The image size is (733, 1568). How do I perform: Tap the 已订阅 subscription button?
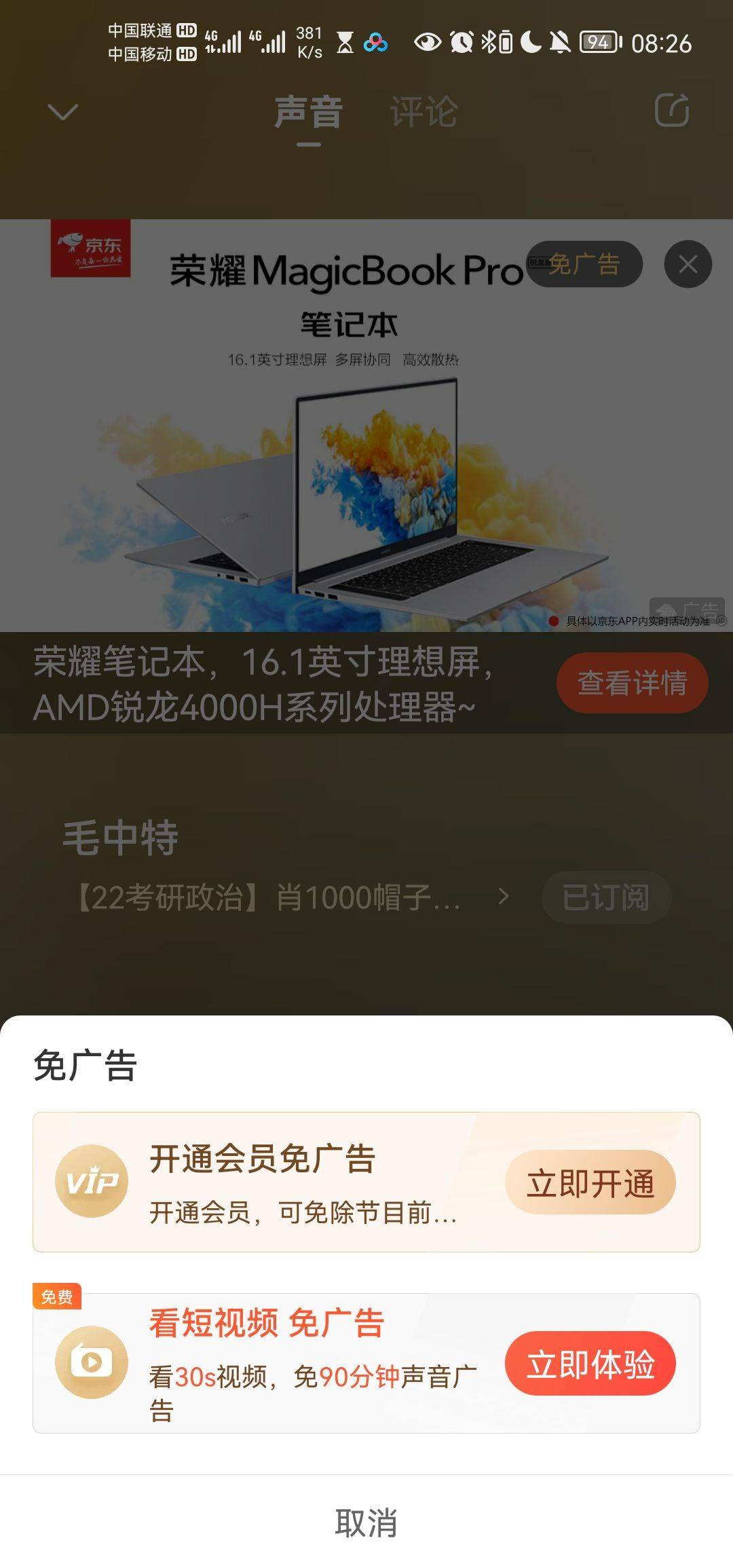[606, 897]
